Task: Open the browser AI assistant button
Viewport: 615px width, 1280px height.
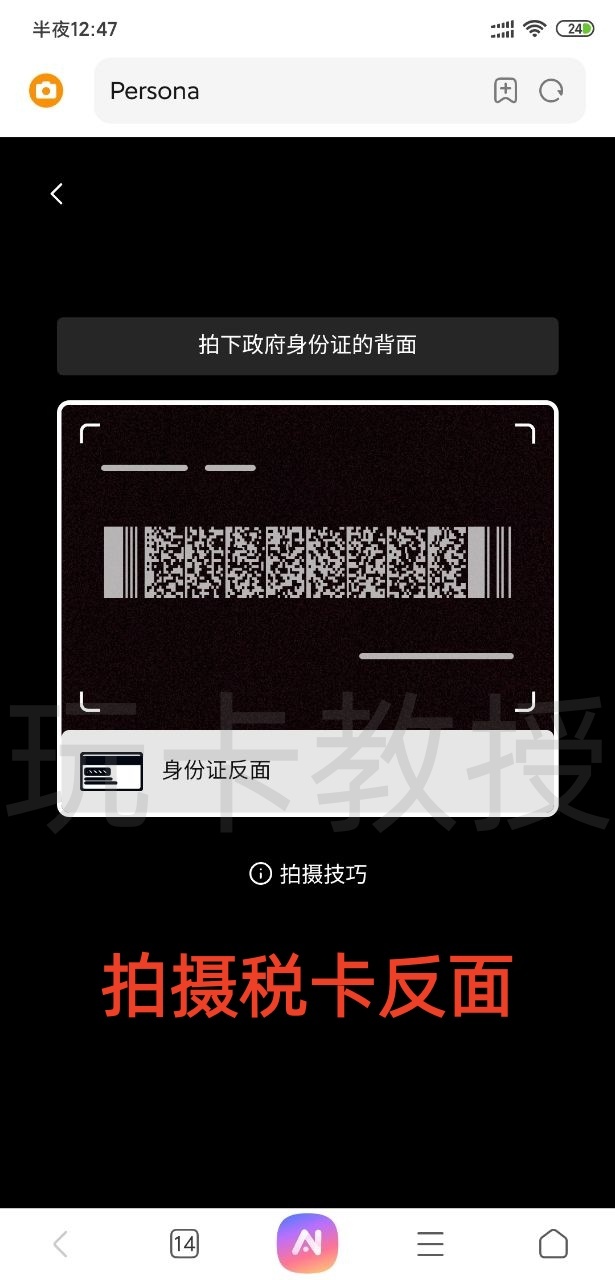Action: [307, 1243]
